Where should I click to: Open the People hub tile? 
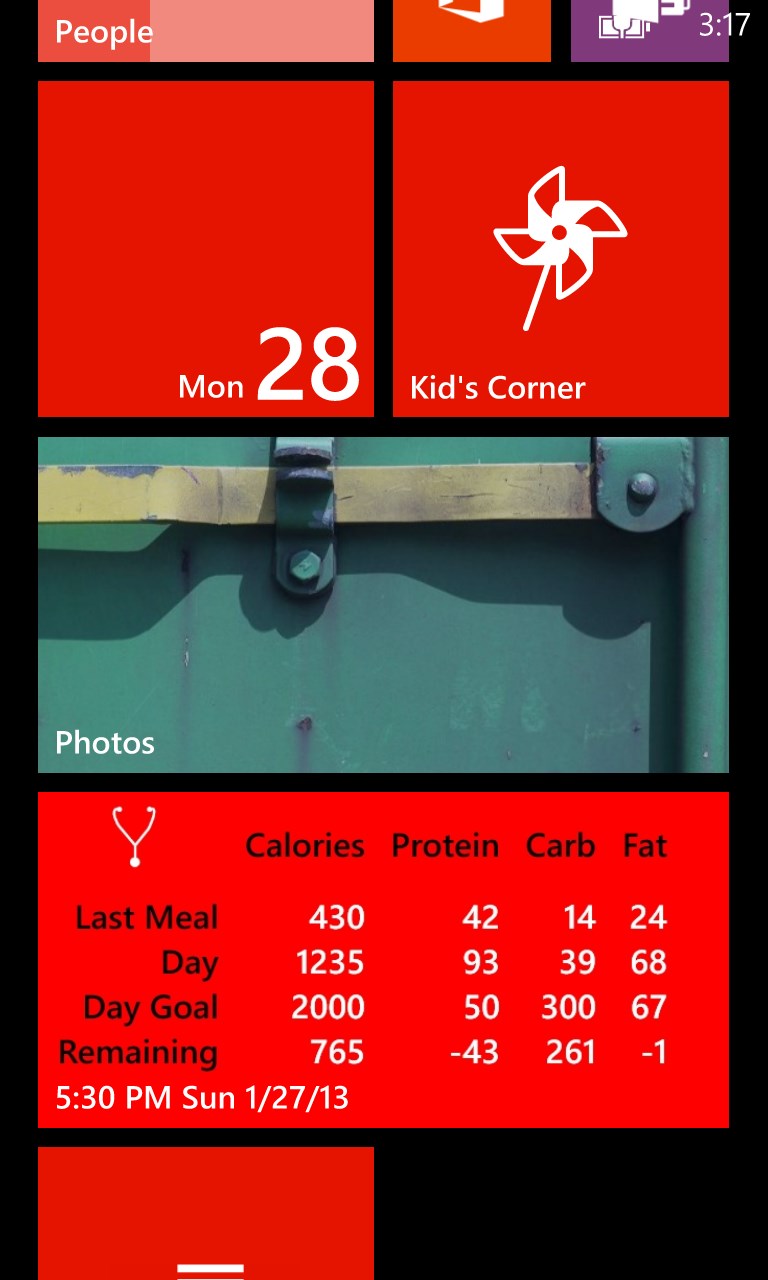pyautogui.click(x=205, y=31)
